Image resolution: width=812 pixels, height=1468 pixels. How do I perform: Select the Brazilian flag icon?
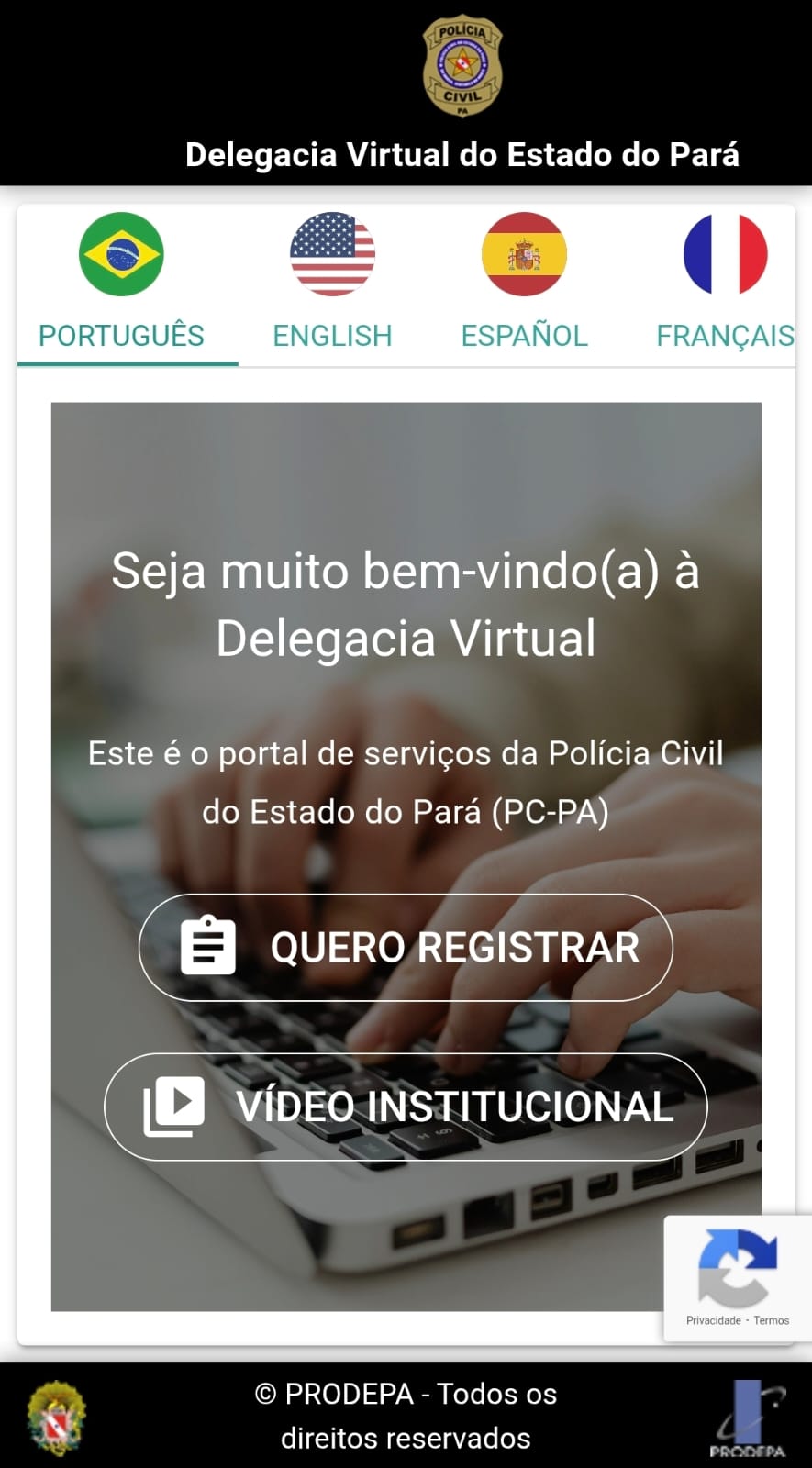(x=120, y=254)
